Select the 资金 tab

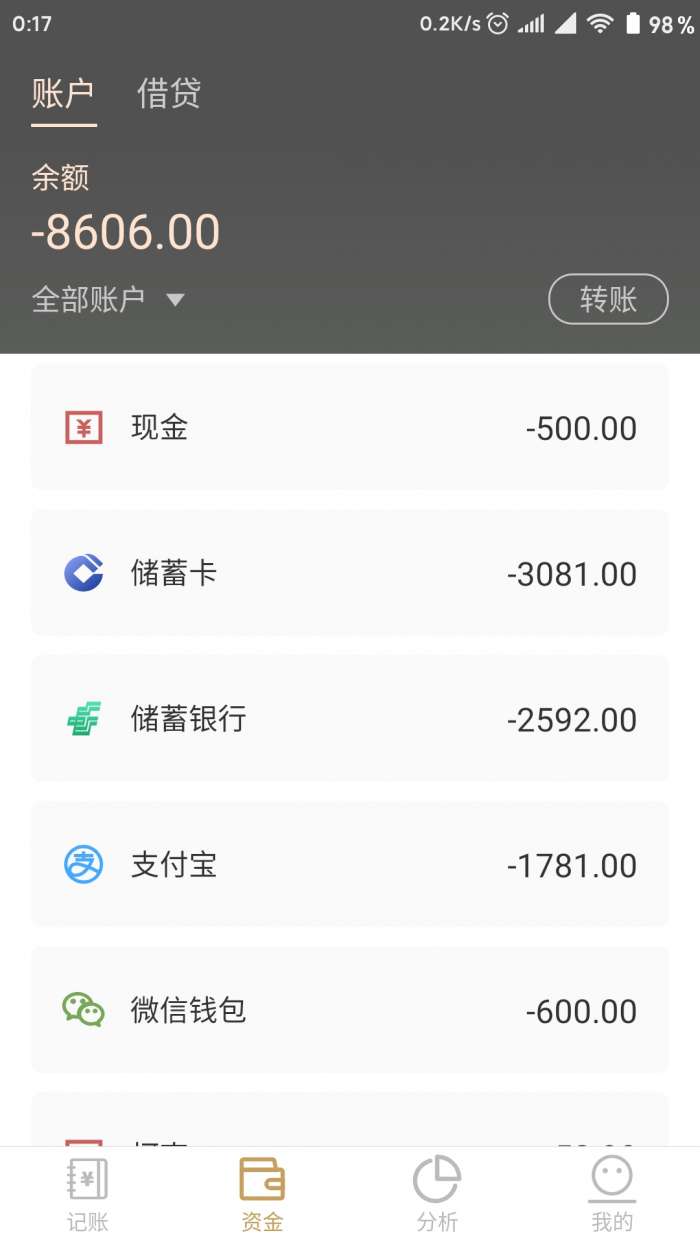click(262, 1195)
